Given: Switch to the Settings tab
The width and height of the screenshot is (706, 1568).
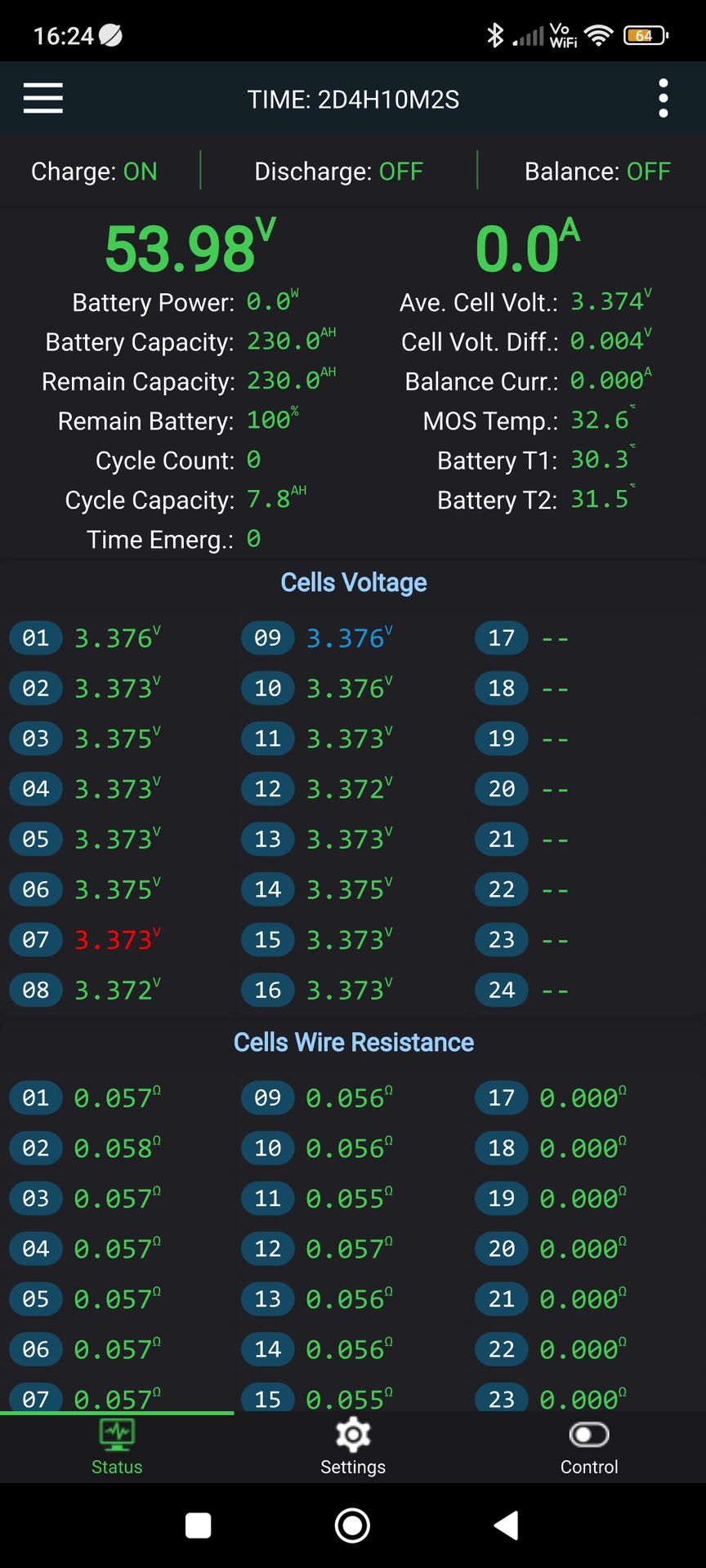Looking at the screenshot, I should 353,1447.
